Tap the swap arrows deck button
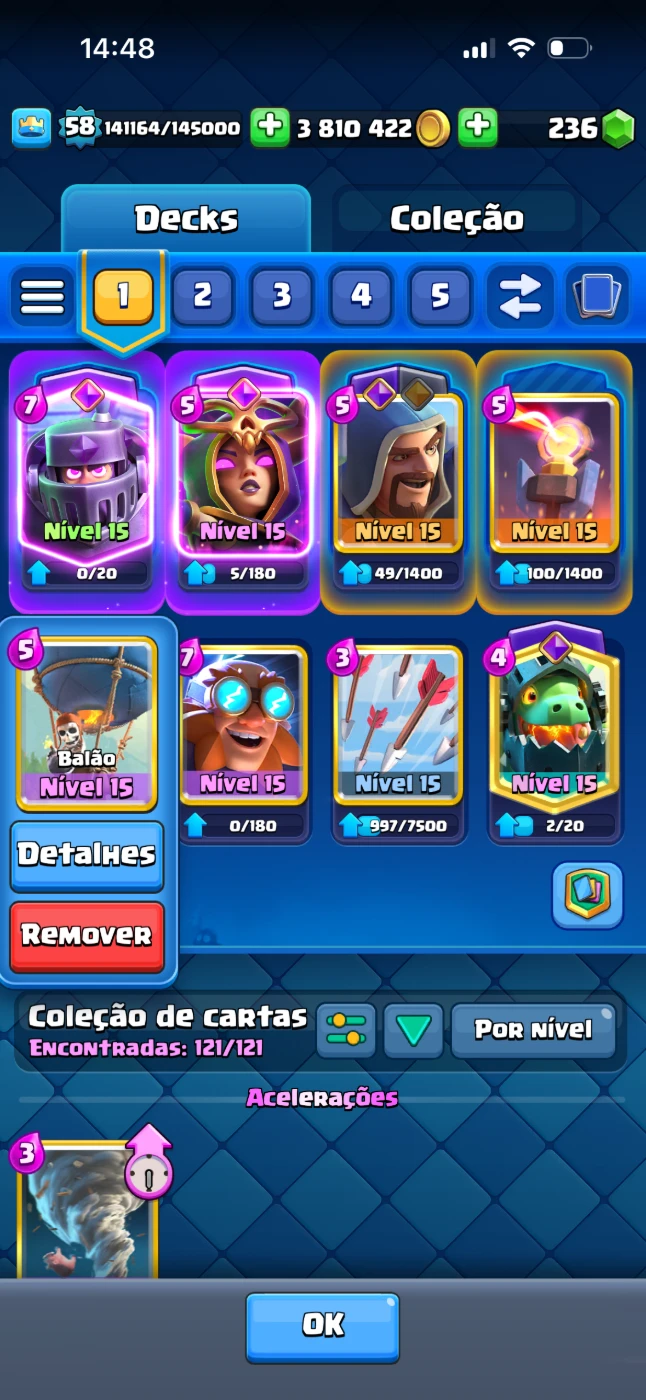Screen dimensions: 646x1400 [520, 295]
